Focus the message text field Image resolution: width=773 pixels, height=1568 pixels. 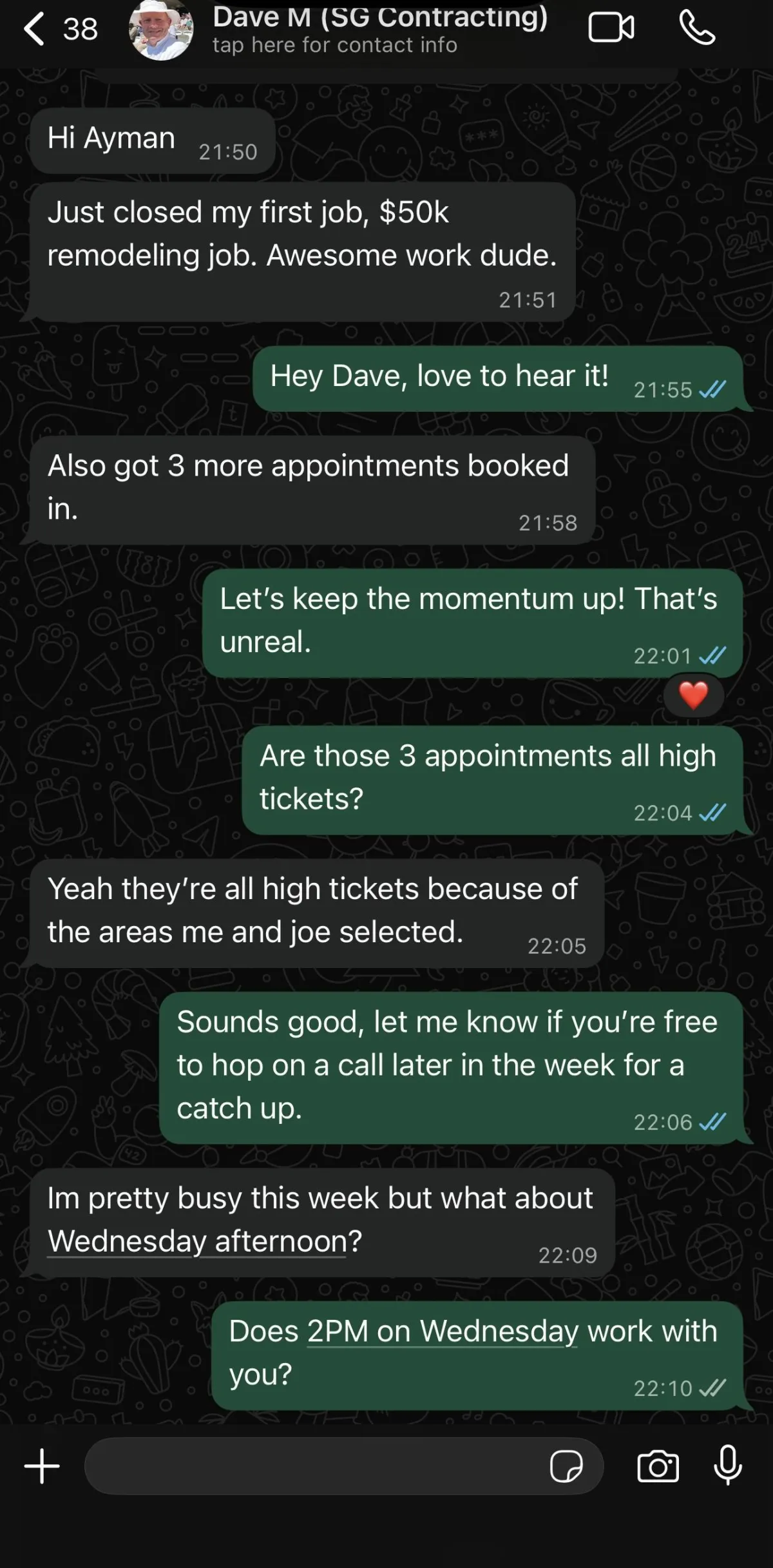(x=316, y=1466)
